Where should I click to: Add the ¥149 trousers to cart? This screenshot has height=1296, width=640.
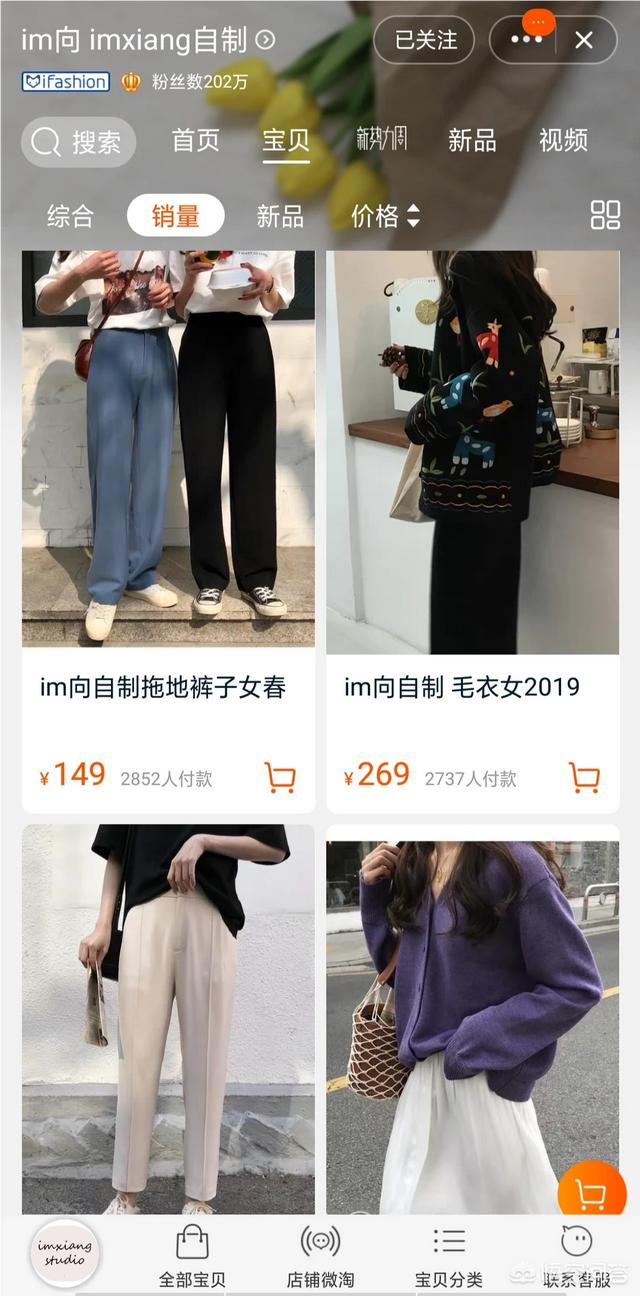(x=280, y=777)
